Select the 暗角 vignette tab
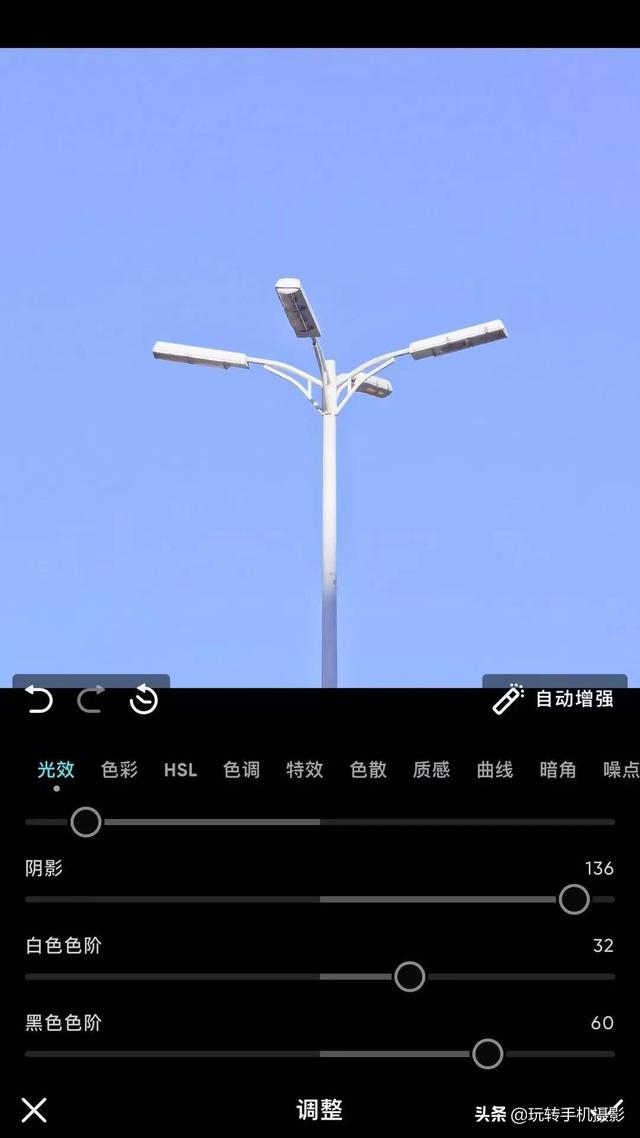This screenshot has width=640, height=1138. point(557,769)
